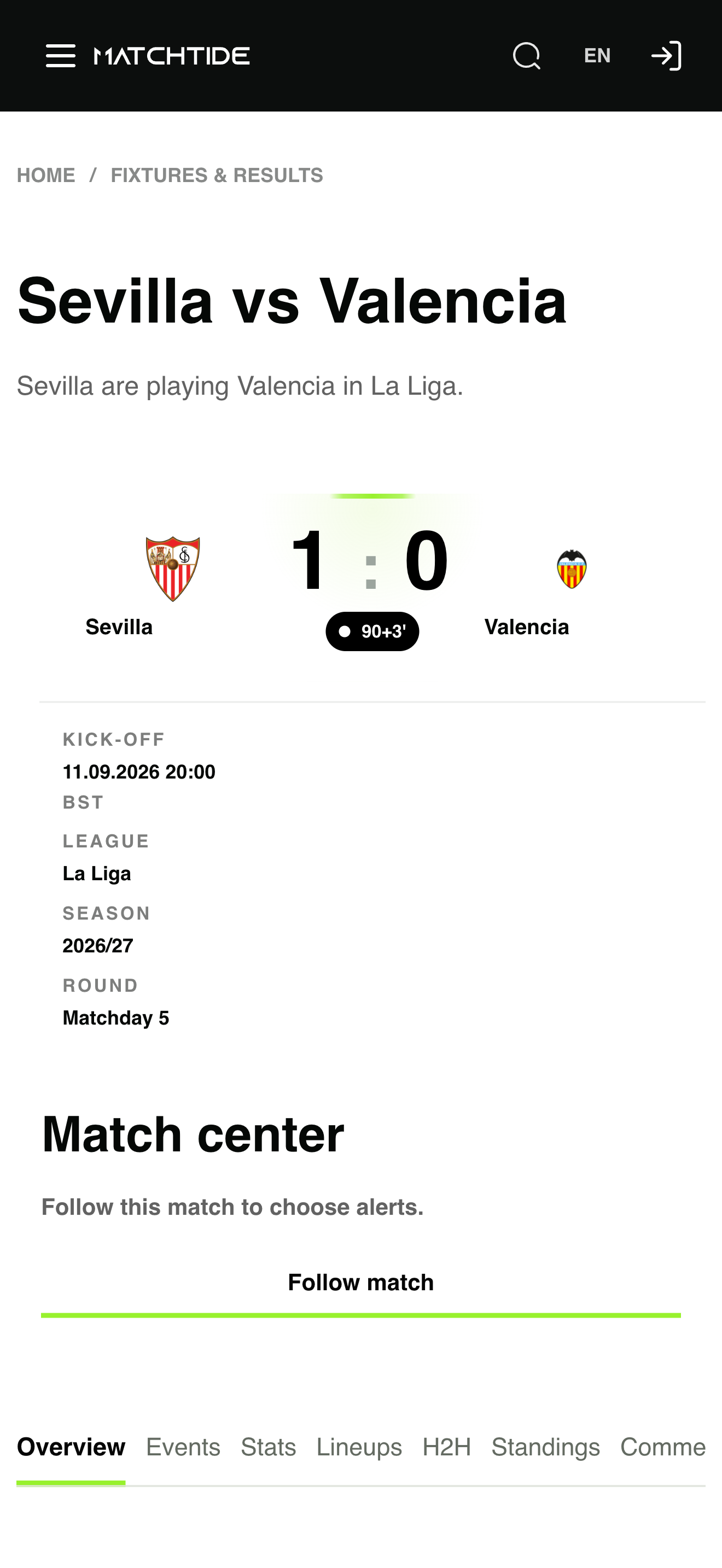Image resolution: width=722 pixels, height=1568 pixels.
Task: View the Lineups tab
Action: point(359,1448)
